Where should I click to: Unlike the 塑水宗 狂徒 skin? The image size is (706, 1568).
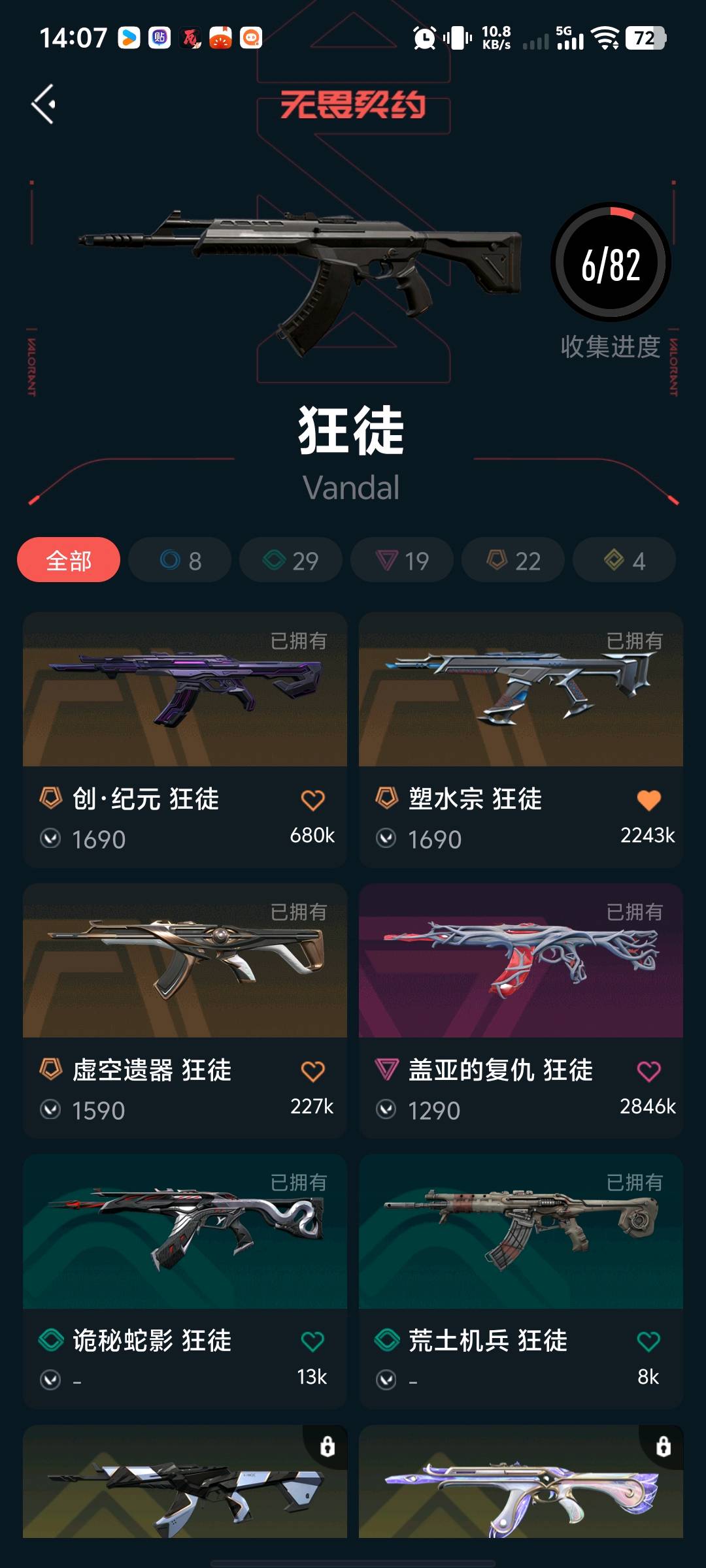(x=648, y=800)
